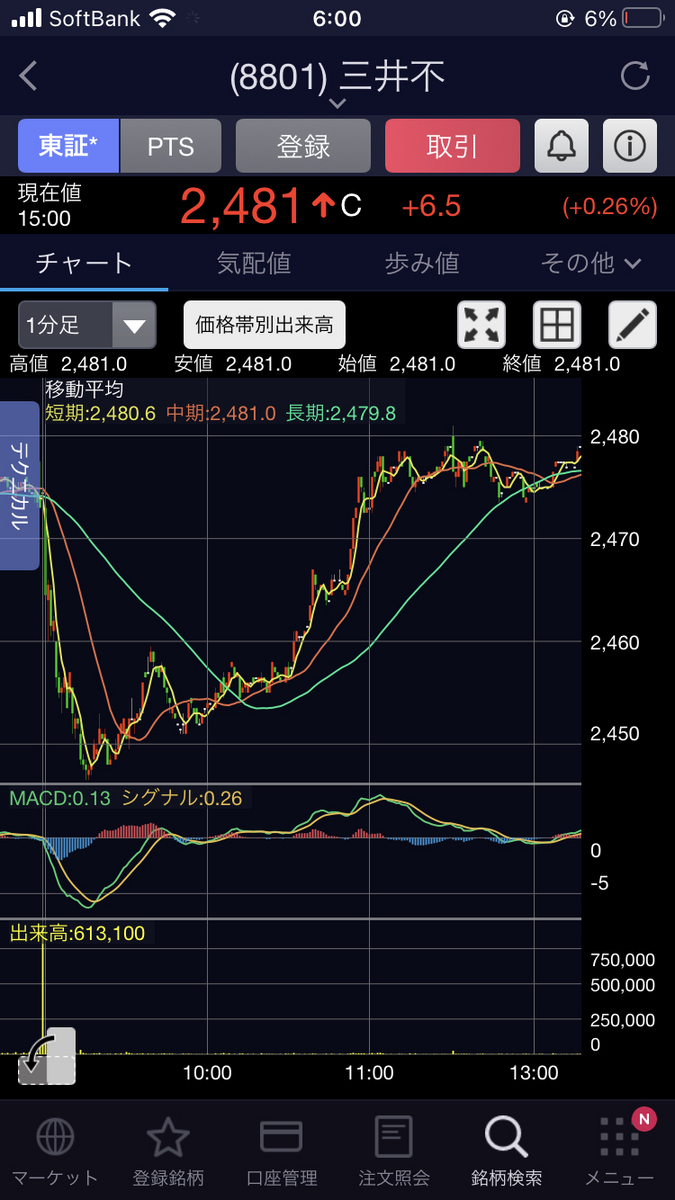Screen dimensions: 675x1200
Task: Tap the 登録 button
Action: (303, 146)
